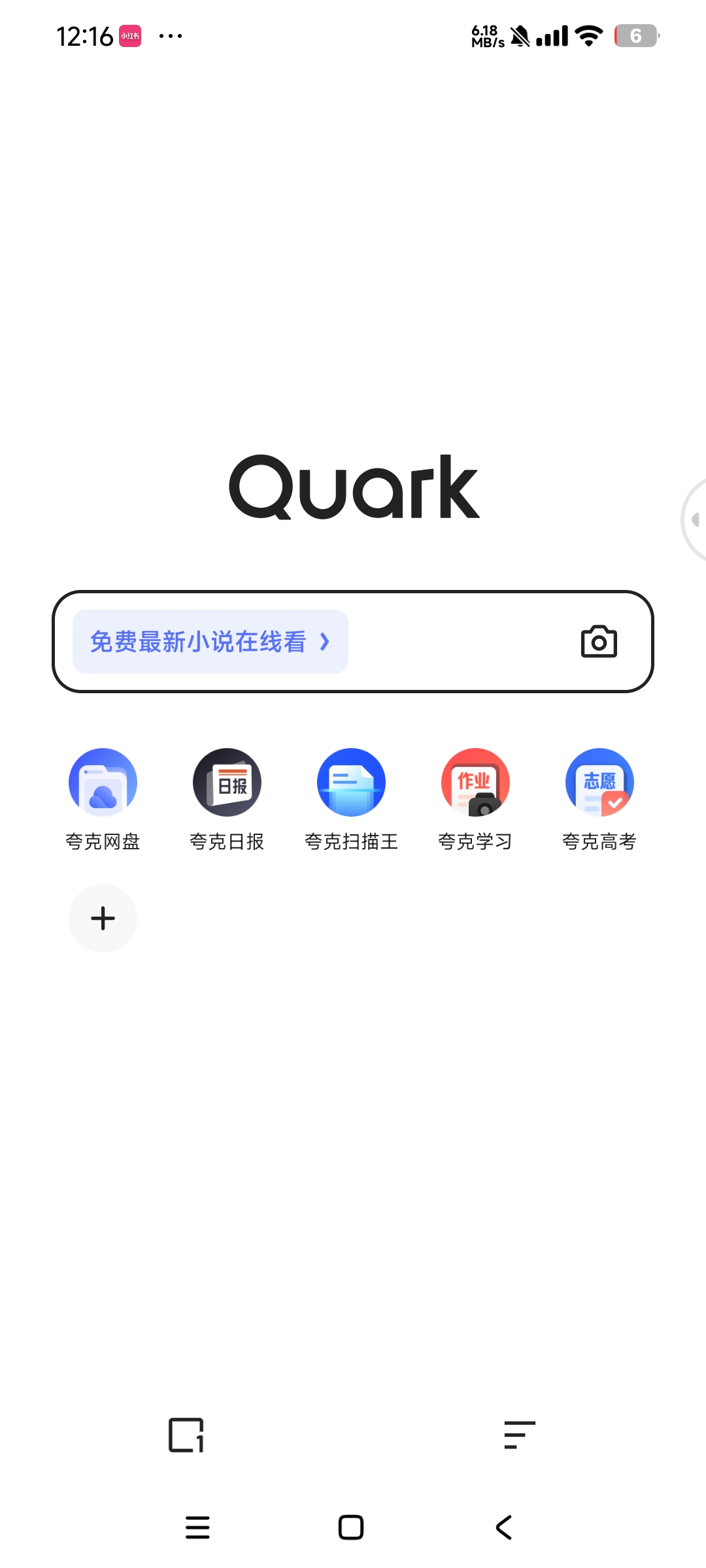This screenshot has width=706, height=1568.
Task: Open the camera search icon
Action: [599, 642]
